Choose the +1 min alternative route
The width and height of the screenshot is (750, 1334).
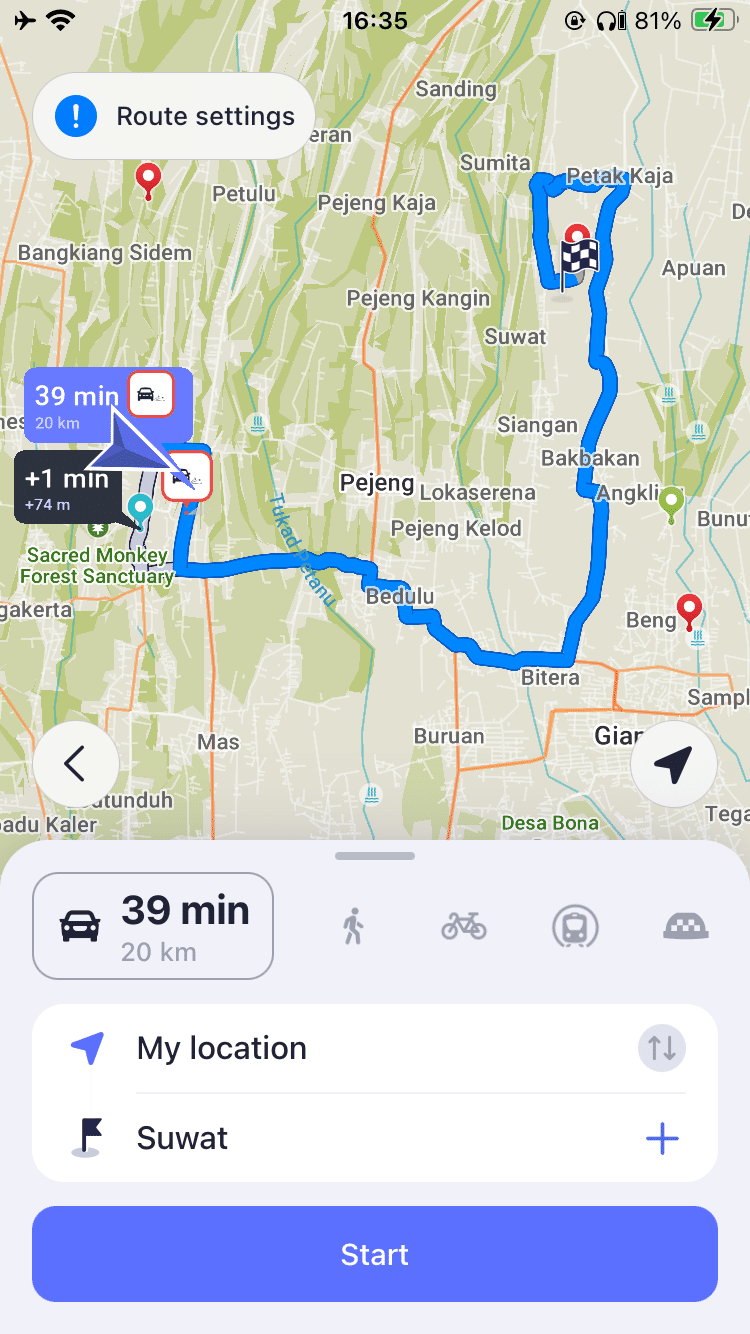(66, 485)
